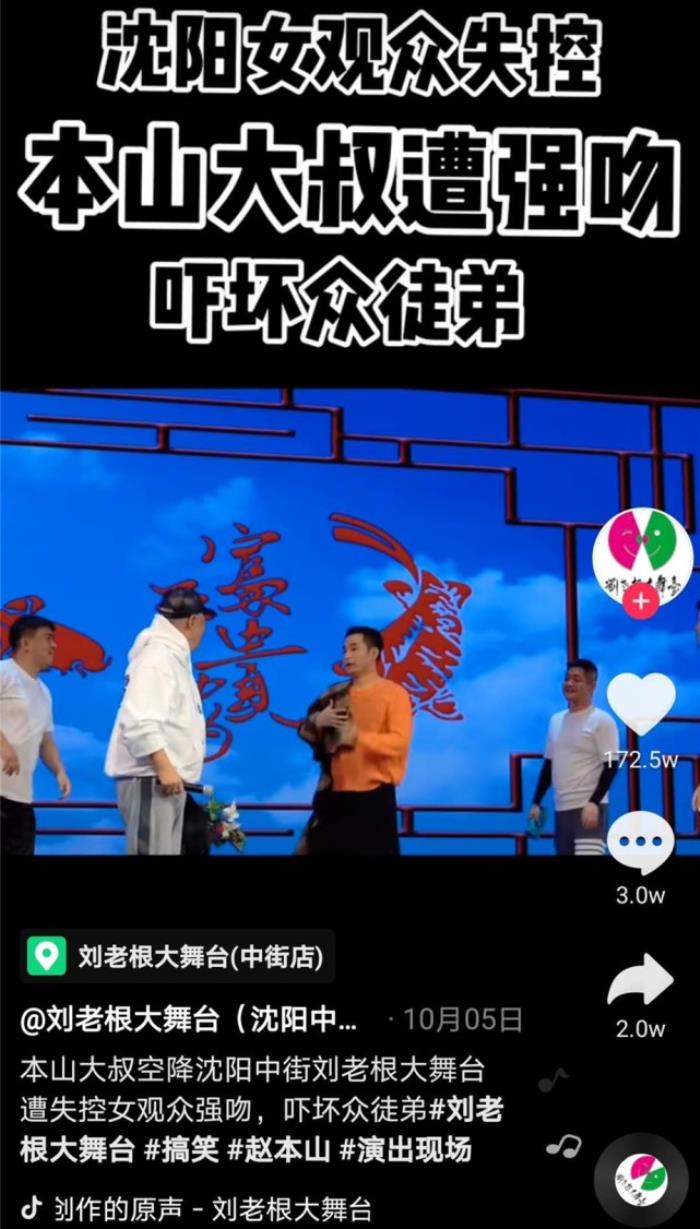This screenshot has height=1229, width=700.
Task: Open the creator's profile avatar
Action: pyautogui.click(x=641, y=553)
